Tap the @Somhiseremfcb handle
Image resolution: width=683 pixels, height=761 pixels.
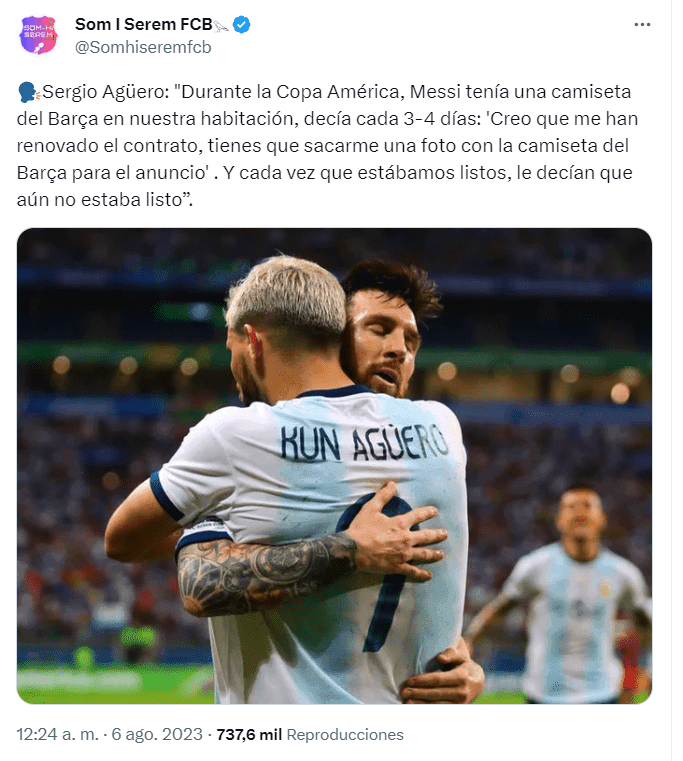(x=143, y=47)
